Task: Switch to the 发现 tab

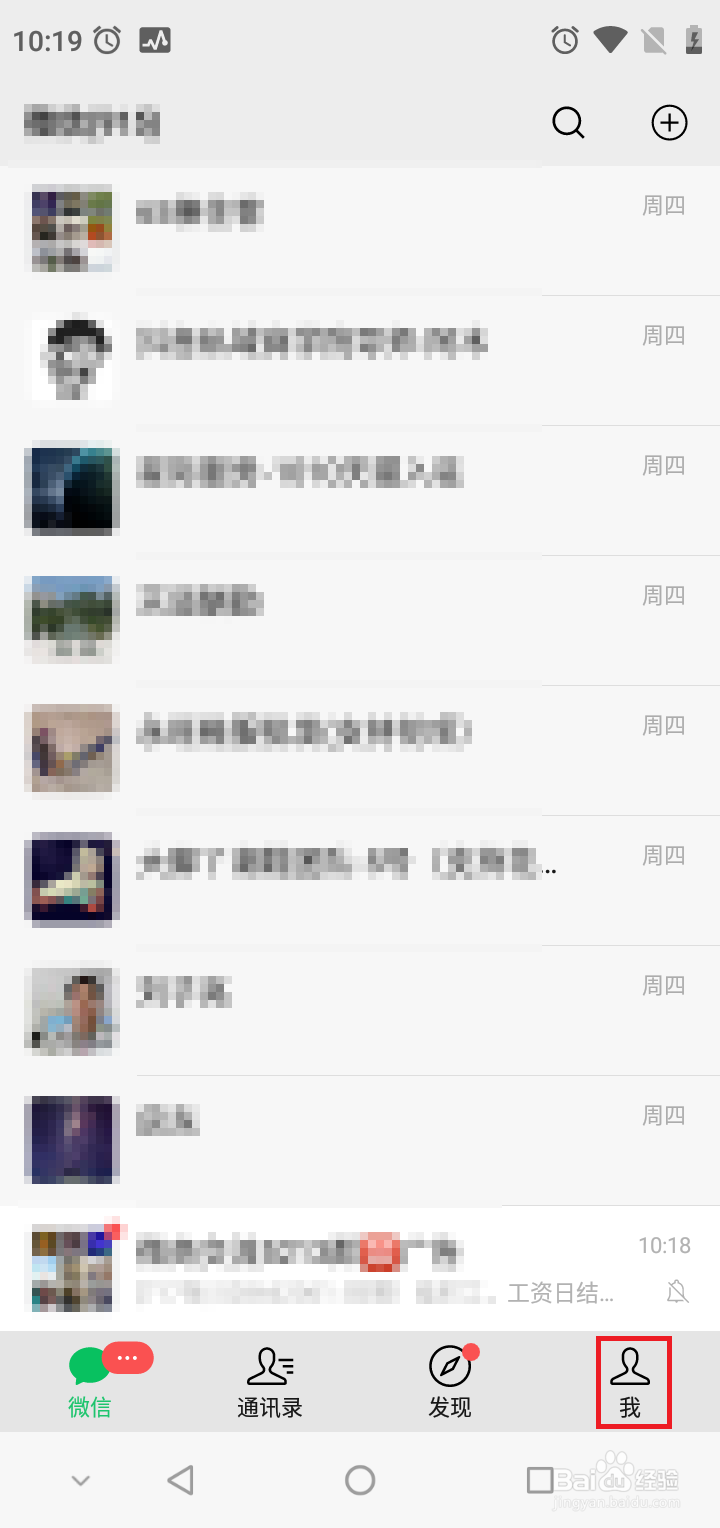Action: [450, 1382]
